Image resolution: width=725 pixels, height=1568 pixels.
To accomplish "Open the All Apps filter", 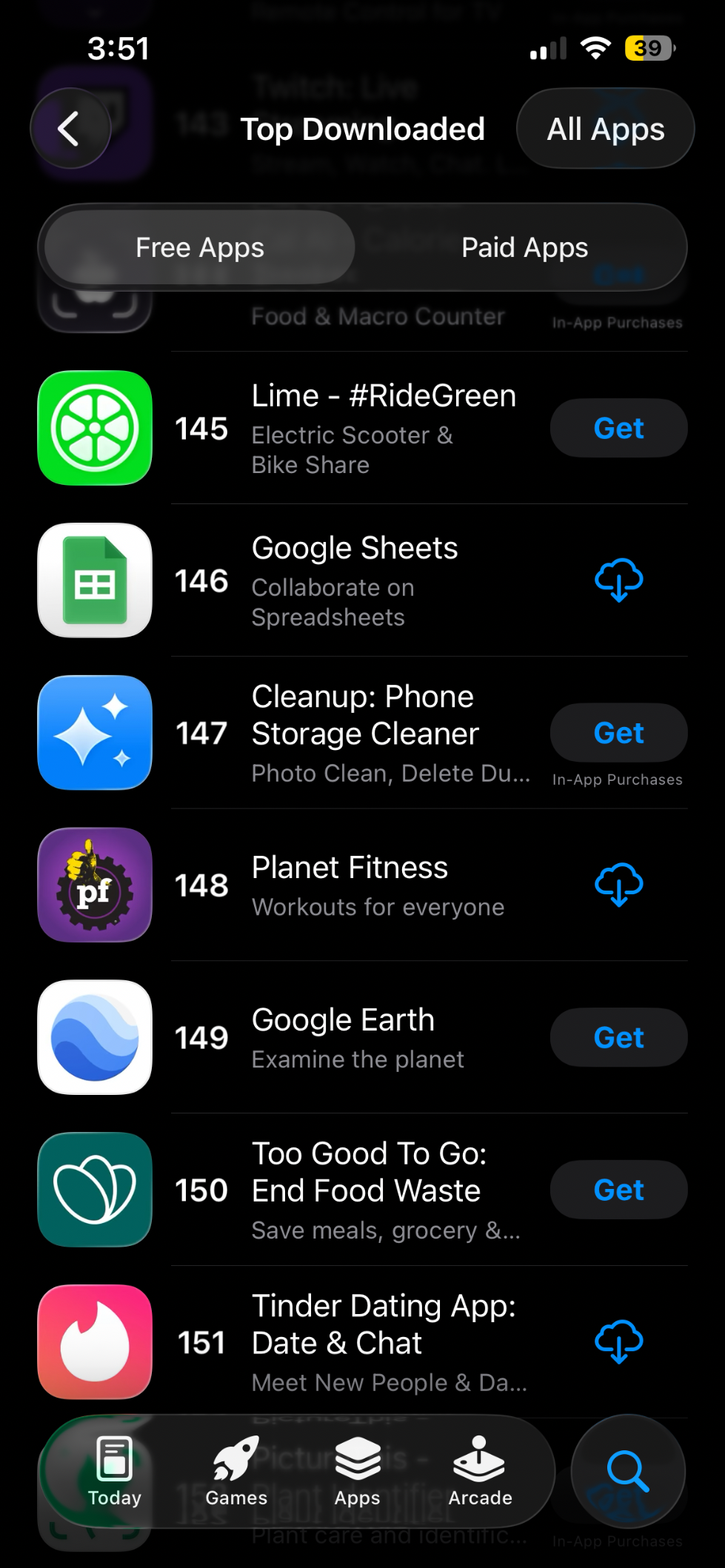I will (x=605, y=129).
